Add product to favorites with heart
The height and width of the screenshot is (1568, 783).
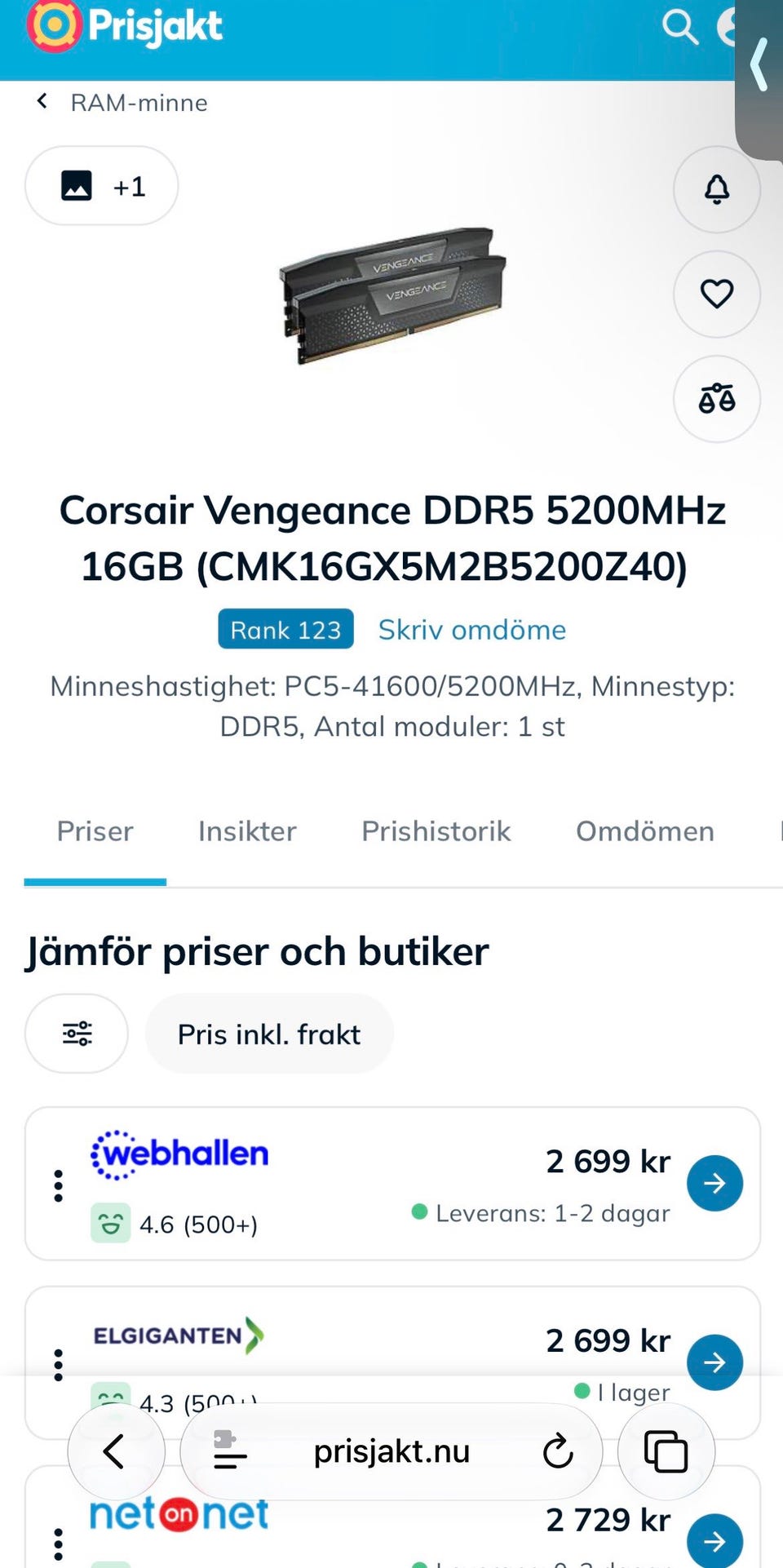(x=717, y=294)
